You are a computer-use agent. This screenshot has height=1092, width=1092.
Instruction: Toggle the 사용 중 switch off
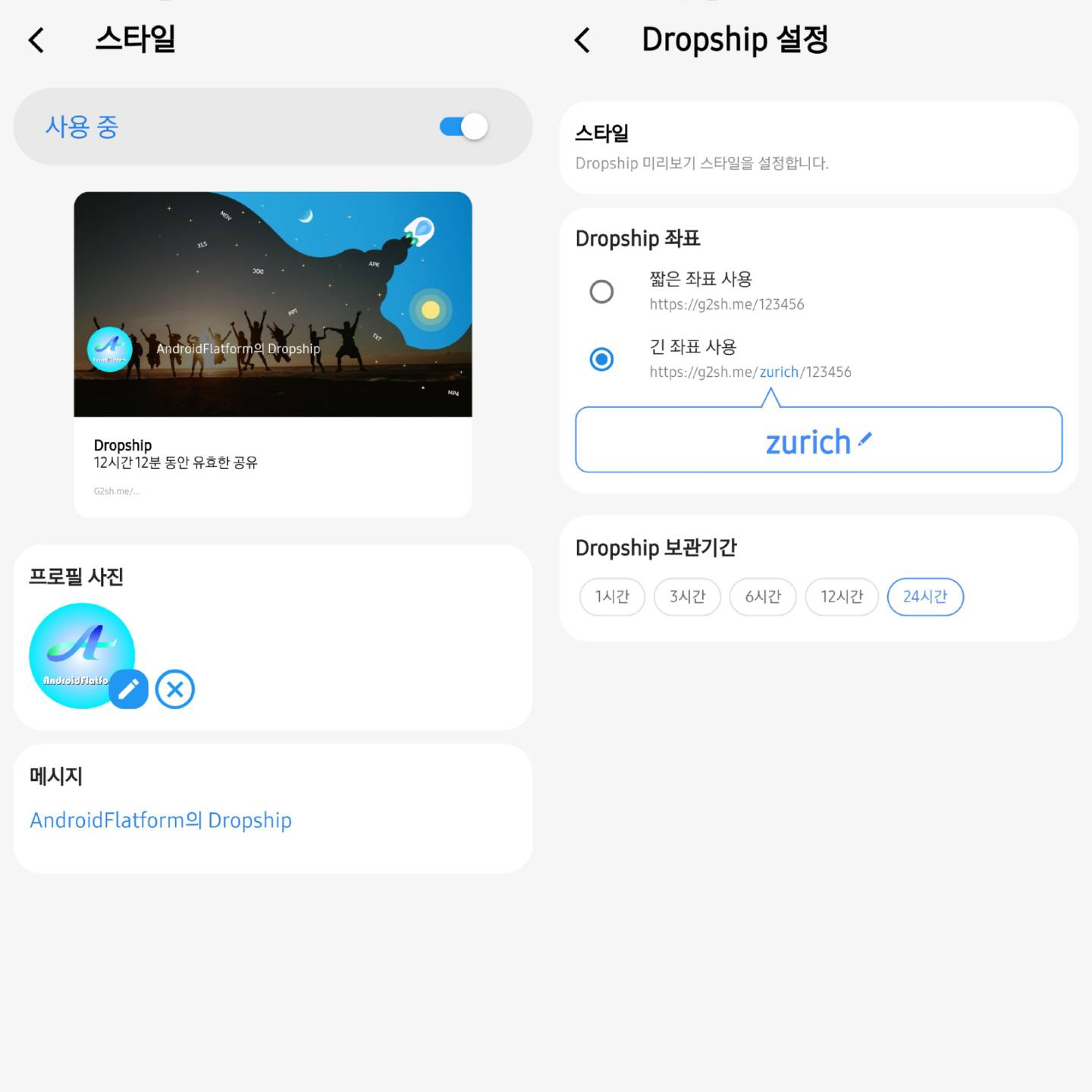(463, 127)
